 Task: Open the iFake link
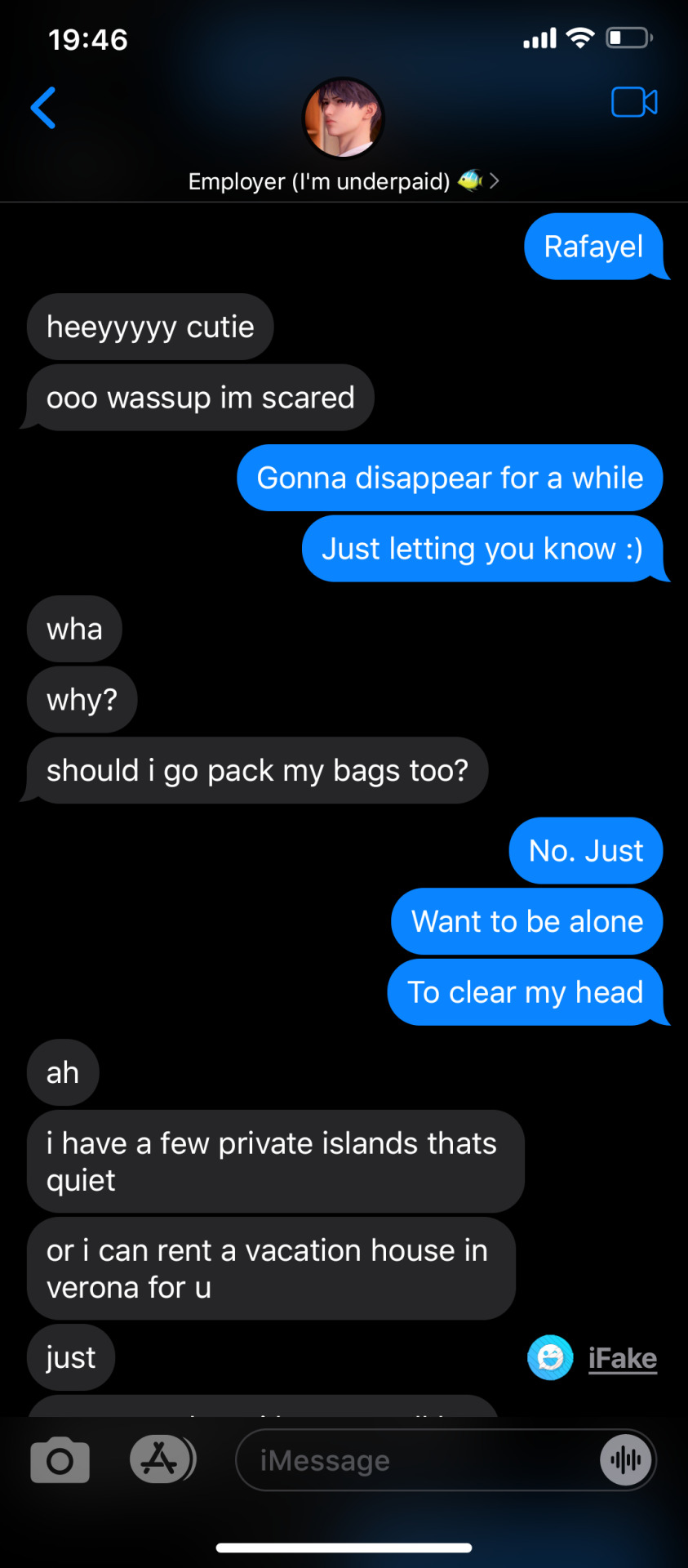(622, 1359)
